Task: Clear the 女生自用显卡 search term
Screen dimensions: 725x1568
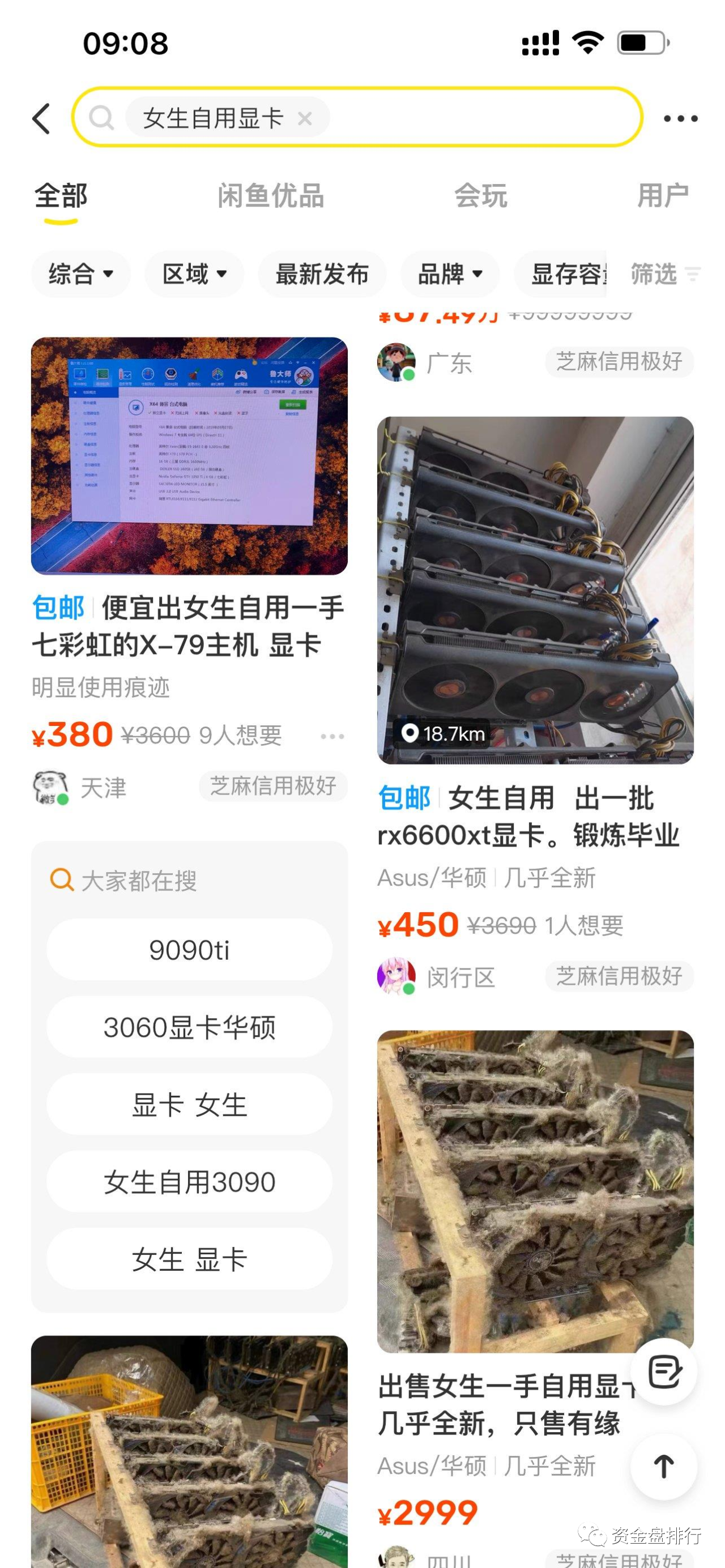Action: click(305, 118)
